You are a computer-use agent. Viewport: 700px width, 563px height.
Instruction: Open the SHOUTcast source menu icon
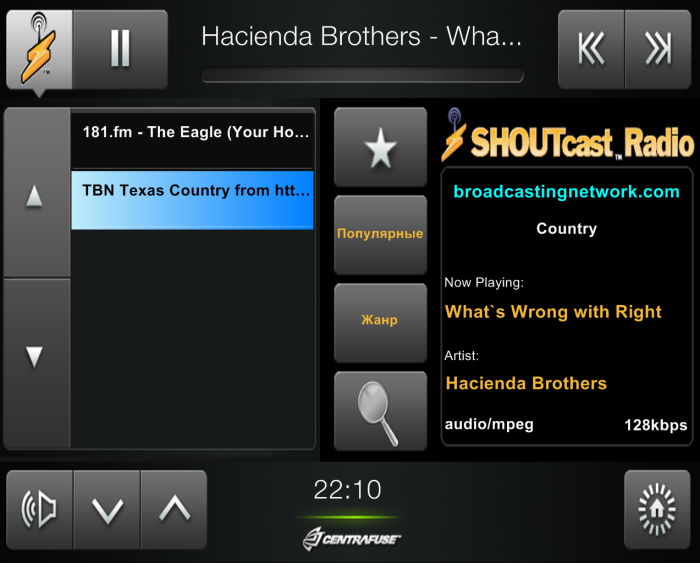pos(38,48)
